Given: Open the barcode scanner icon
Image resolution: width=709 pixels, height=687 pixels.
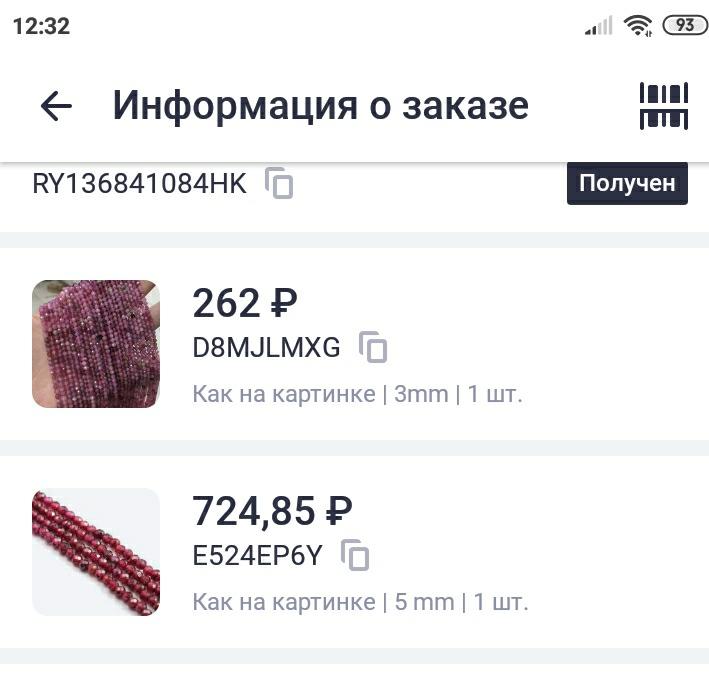Looking at the screenshot, I should (x=663, y=106).
